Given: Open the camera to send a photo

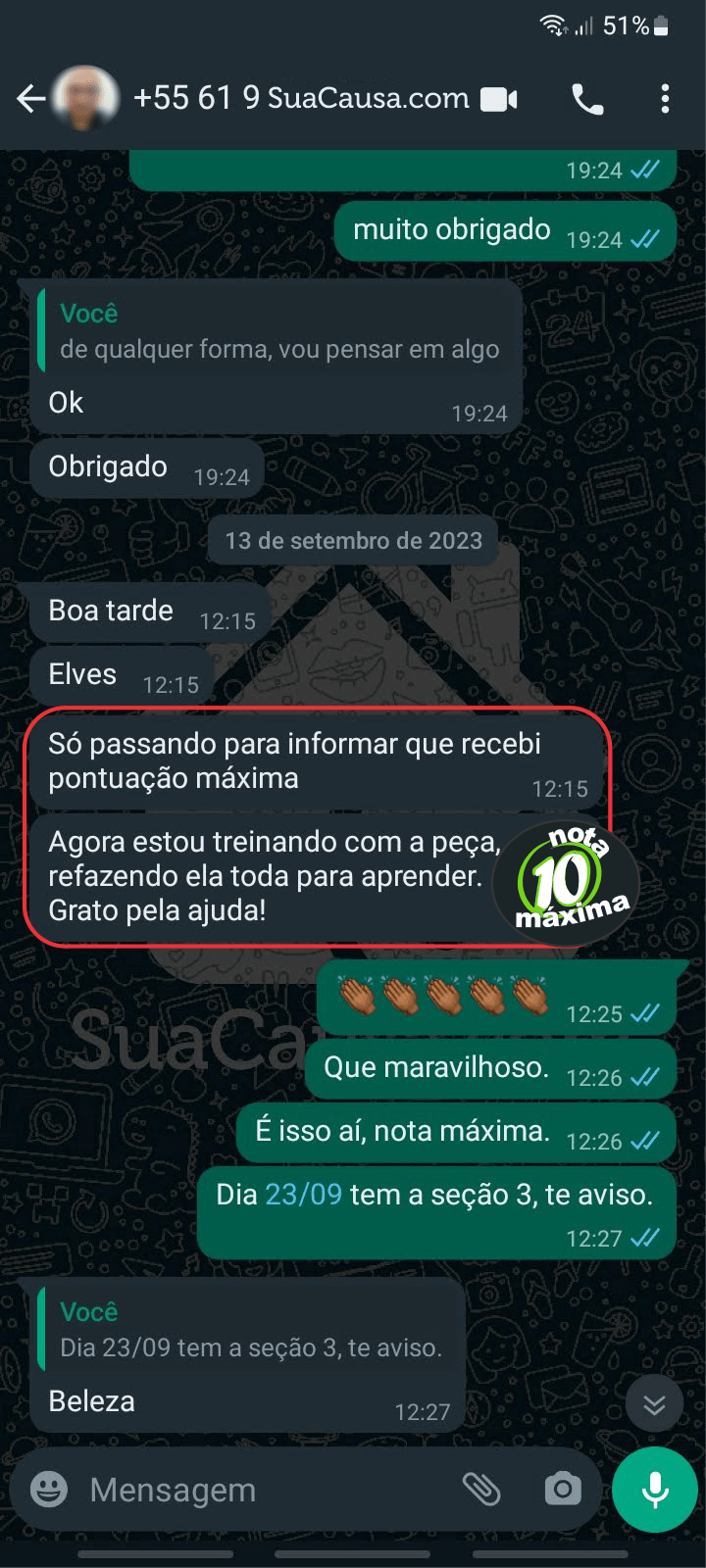Looking at the screenshot, I should click(x=562, y=1490).
